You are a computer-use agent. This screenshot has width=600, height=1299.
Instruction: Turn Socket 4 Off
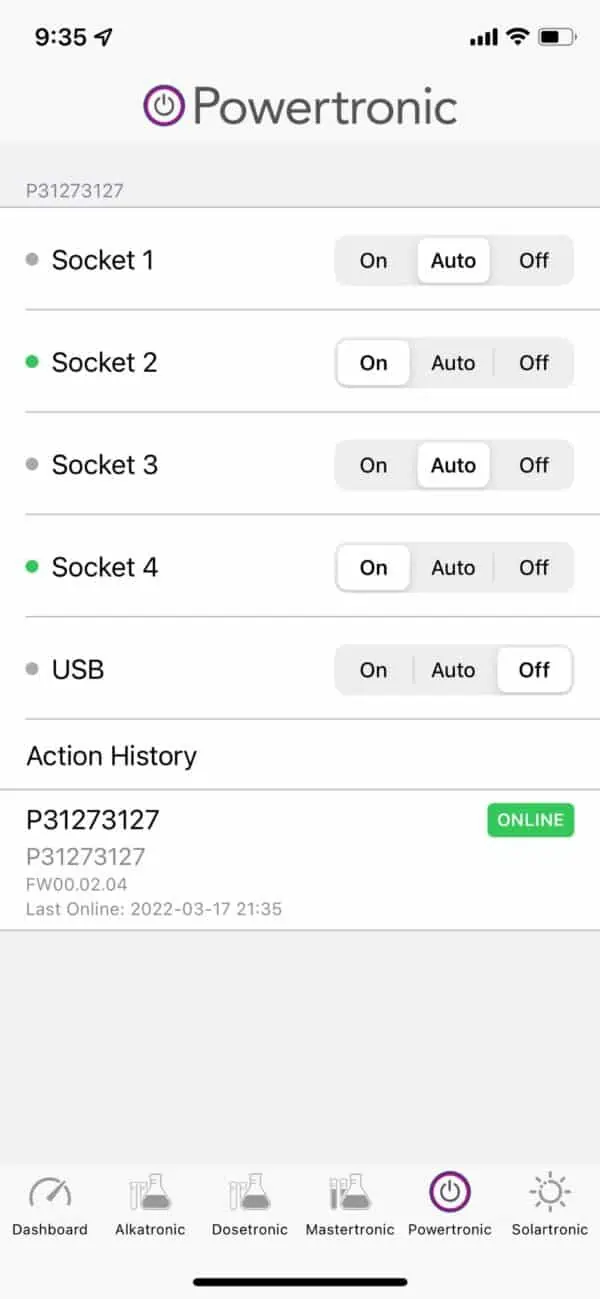click(533, 568)
